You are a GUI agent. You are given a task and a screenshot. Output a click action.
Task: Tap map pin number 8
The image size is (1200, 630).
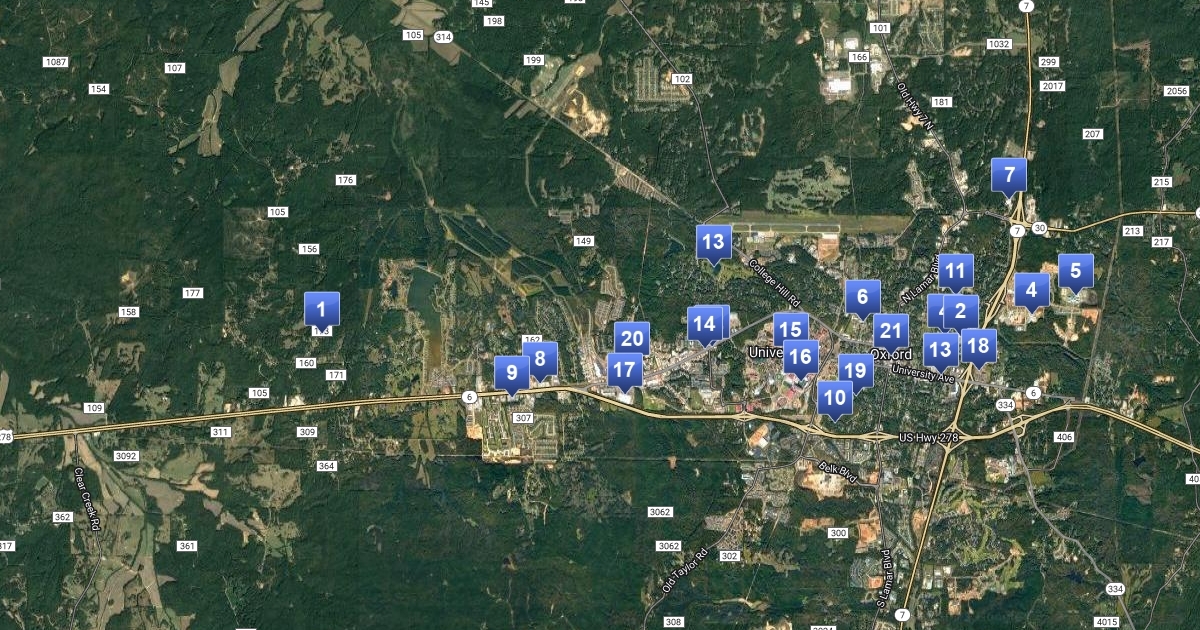pos(541,358)
